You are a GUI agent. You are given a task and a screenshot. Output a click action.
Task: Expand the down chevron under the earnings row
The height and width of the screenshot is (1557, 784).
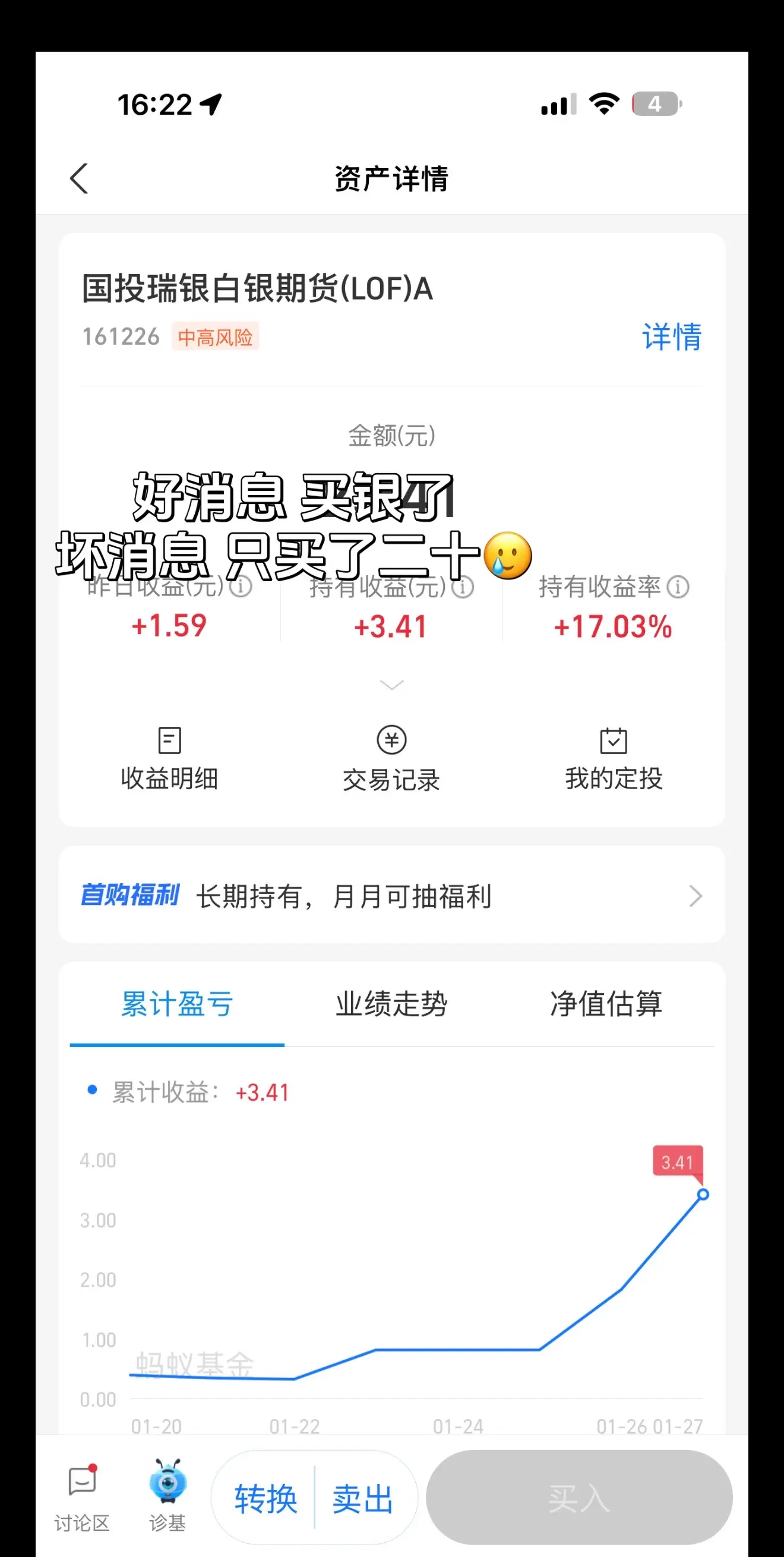pyautogui.click(x=392, y=684)
